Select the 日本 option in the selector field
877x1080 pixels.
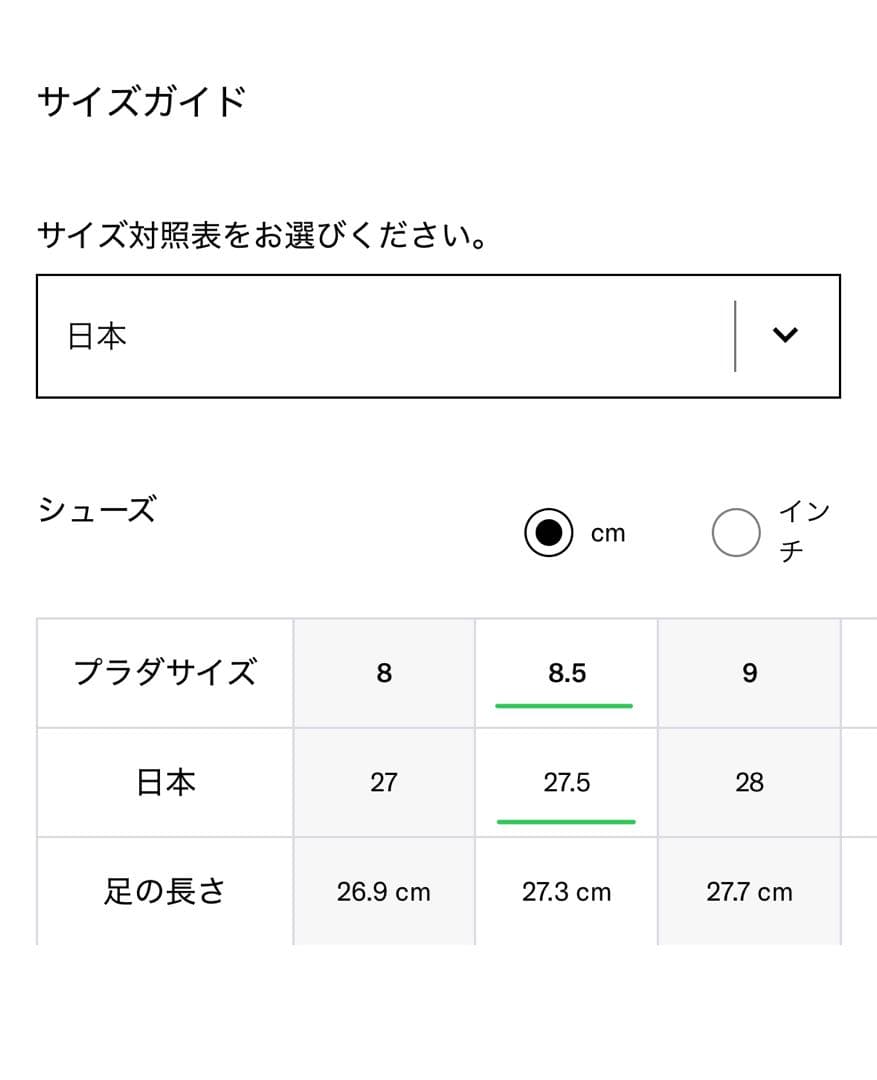(x=95, y=336)
